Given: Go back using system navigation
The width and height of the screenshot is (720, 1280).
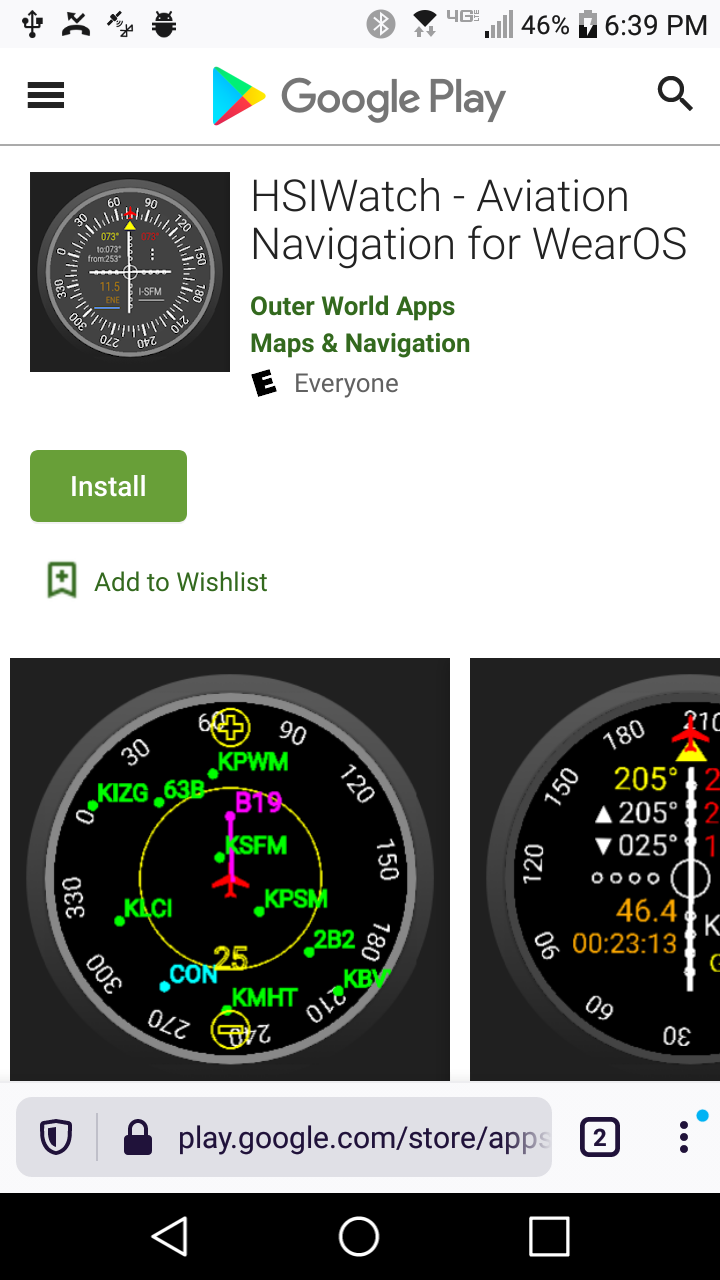Looking at the screenshot, I should tap(170, 1236).
